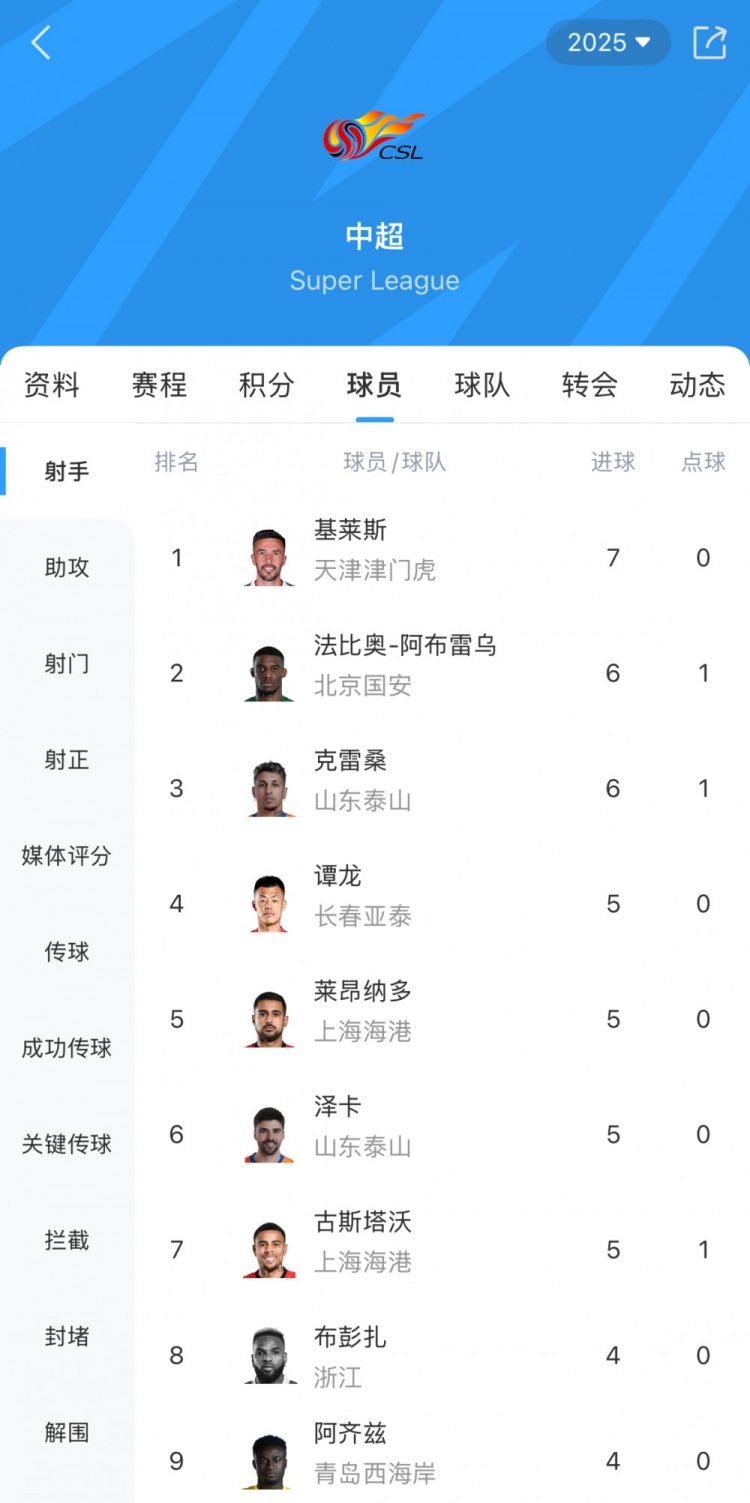The width and height of the screenshot is (750, 1503).
Task: View the 媒体评分 ranking
Action: click(67, 856)
